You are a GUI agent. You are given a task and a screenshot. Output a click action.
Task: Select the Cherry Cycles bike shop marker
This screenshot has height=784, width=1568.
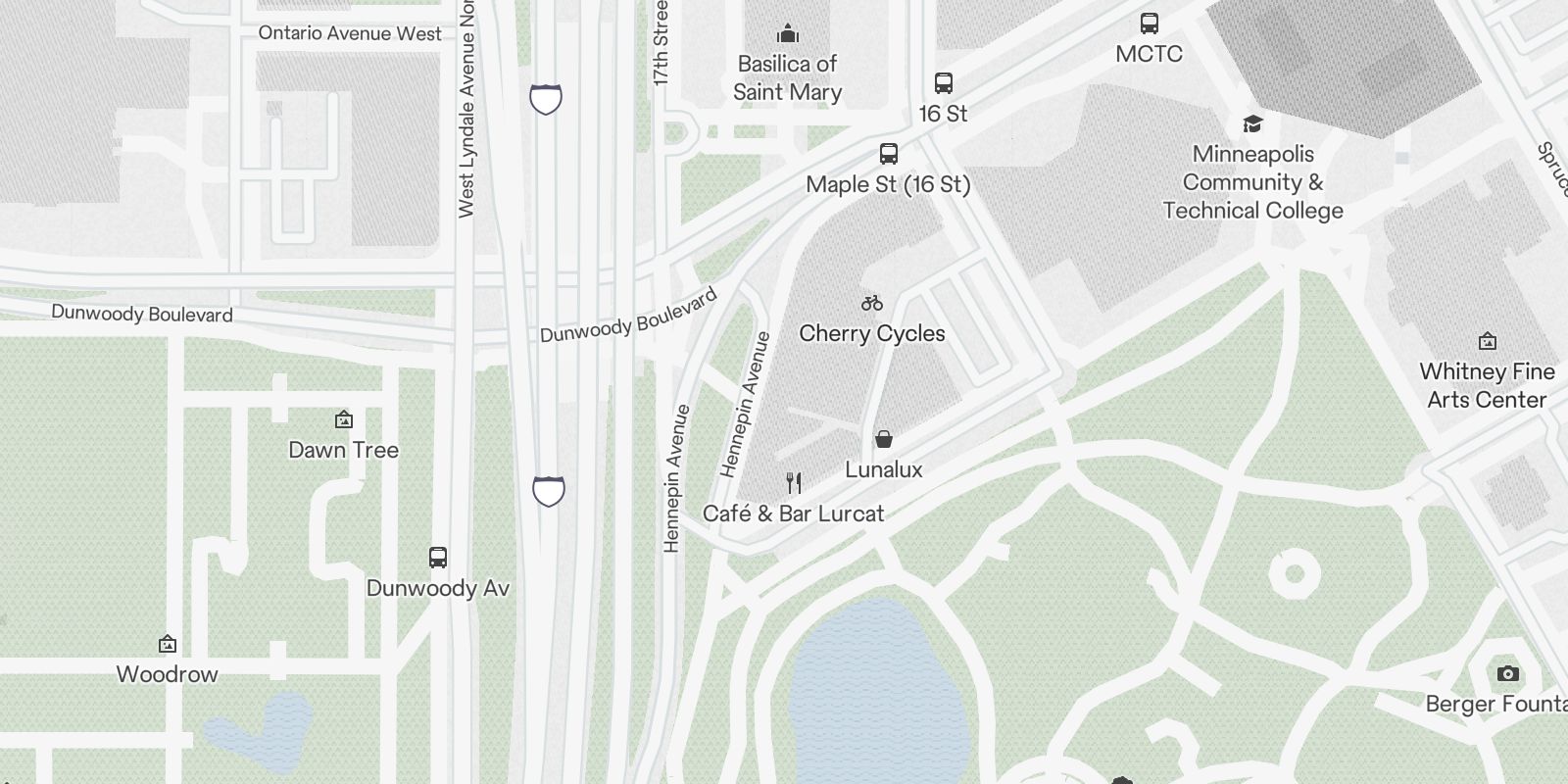(872, 304)
